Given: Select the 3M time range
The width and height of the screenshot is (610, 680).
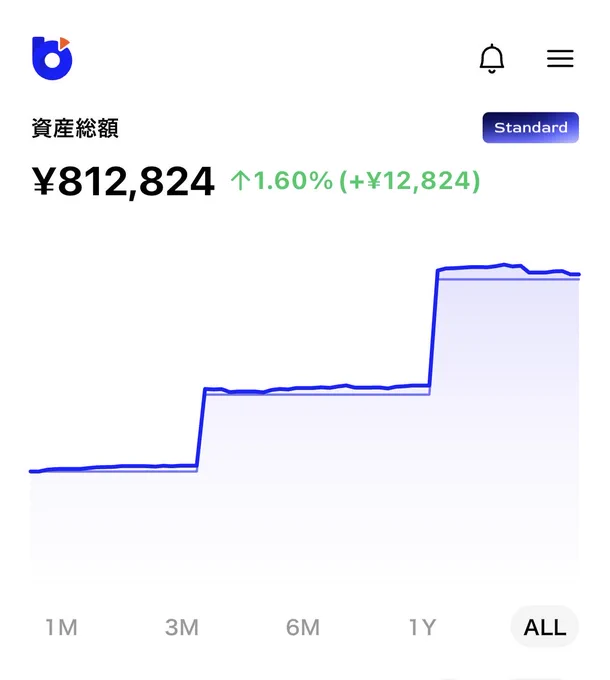Looking at the screenshot, I should coord(182,627).
